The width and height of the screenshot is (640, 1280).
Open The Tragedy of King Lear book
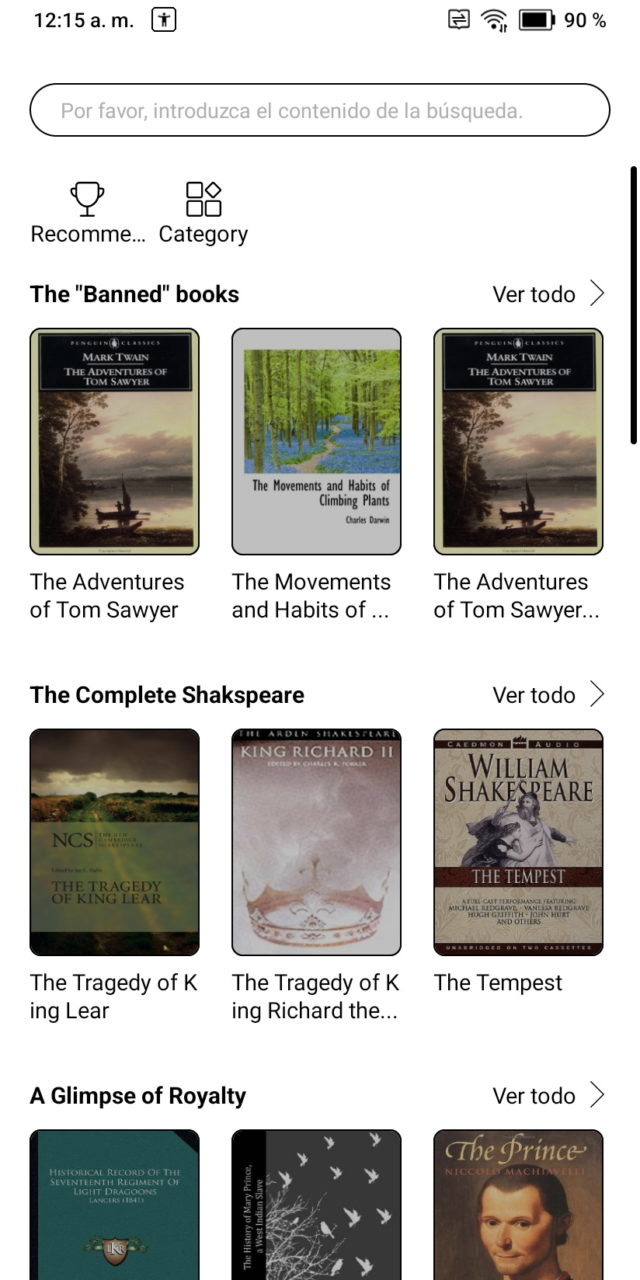(115, 842)
